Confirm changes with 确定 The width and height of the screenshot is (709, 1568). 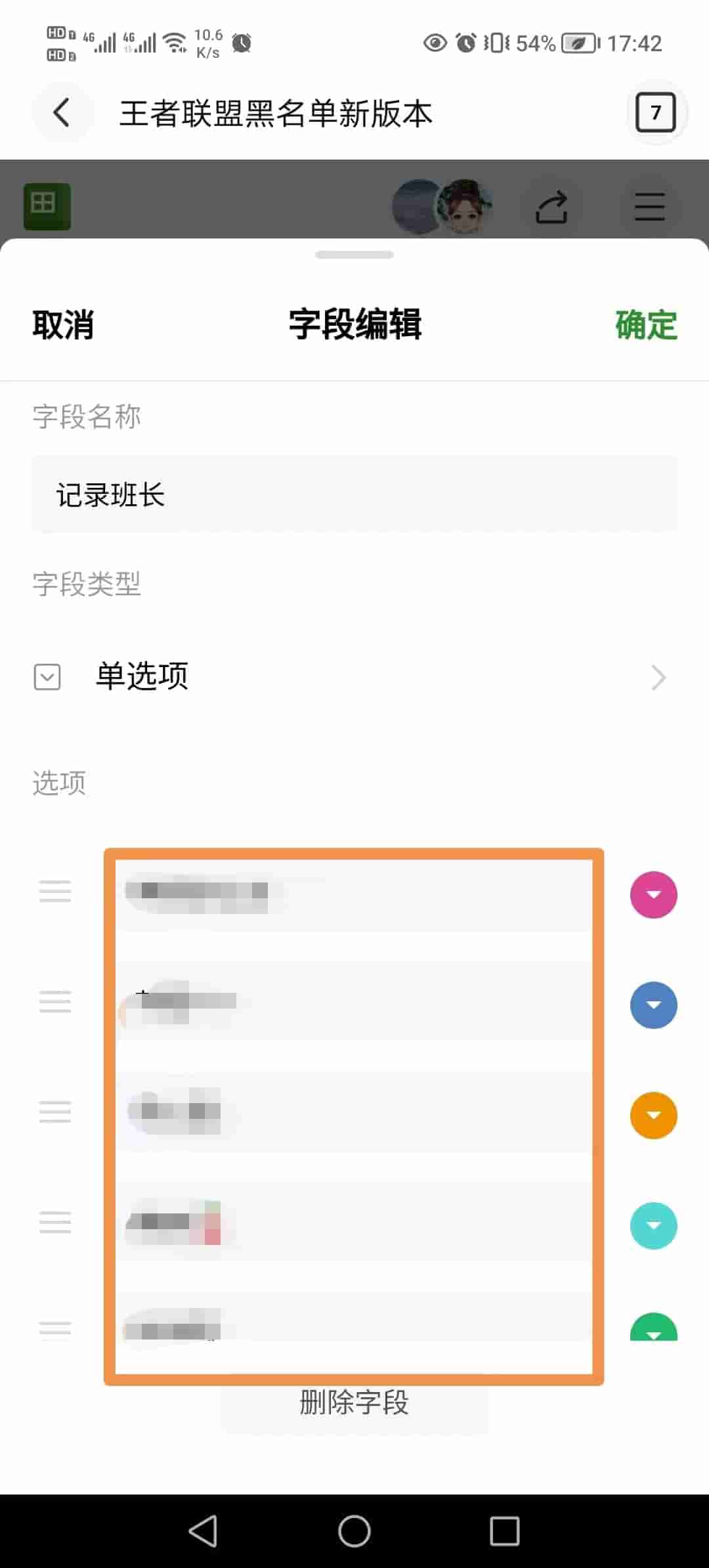click(646, 325)
